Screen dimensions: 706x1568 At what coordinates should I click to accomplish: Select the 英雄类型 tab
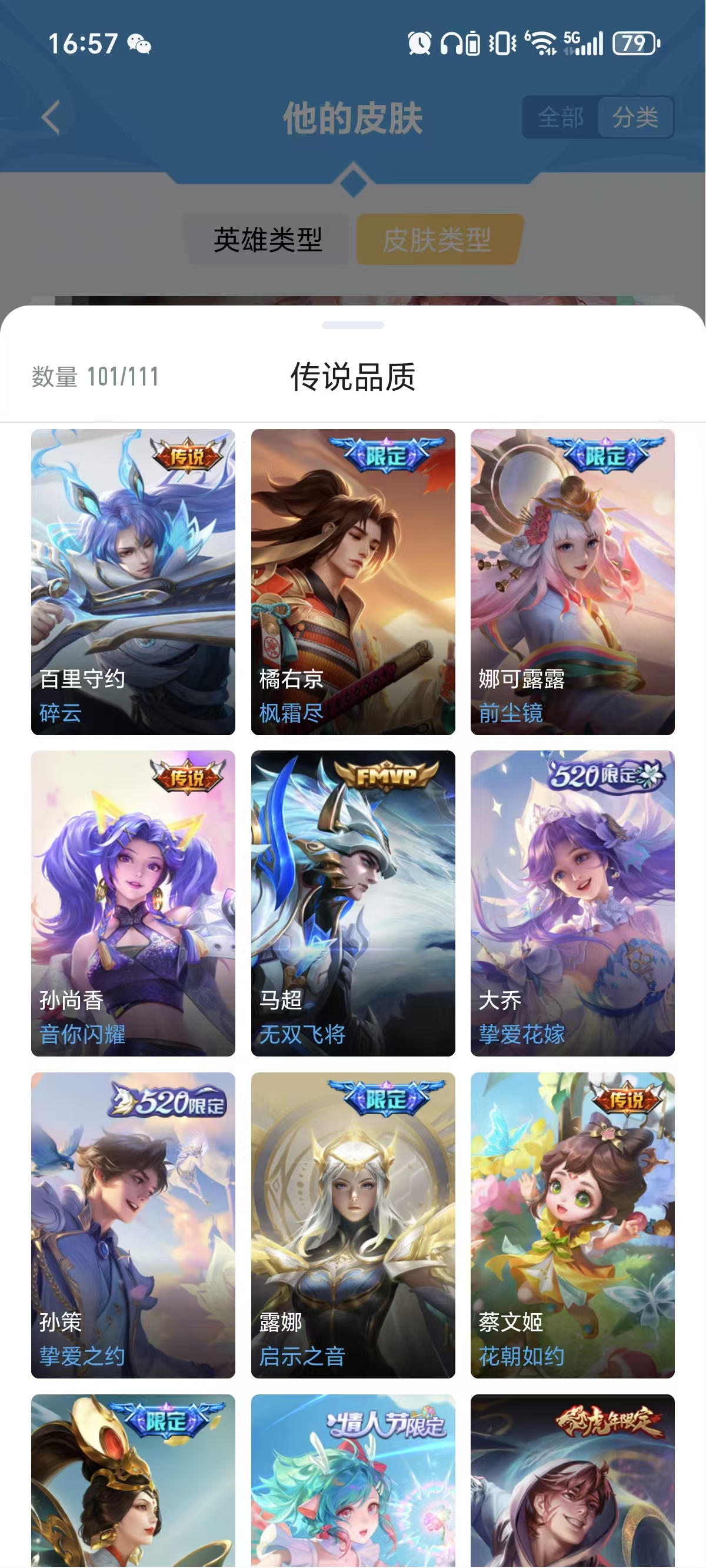[x=268, y=239]
